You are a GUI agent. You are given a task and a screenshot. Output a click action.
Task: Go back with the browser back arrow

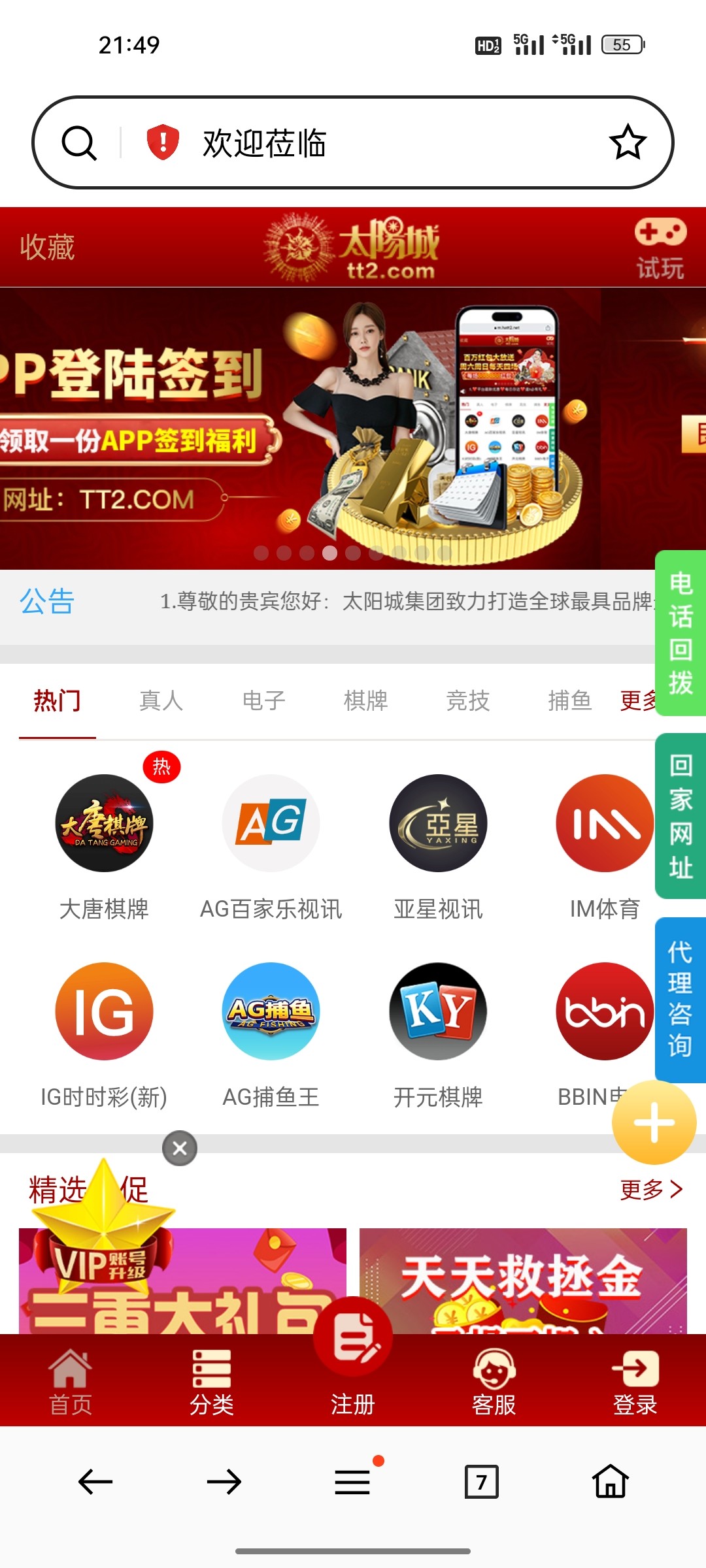(95, 1481)
